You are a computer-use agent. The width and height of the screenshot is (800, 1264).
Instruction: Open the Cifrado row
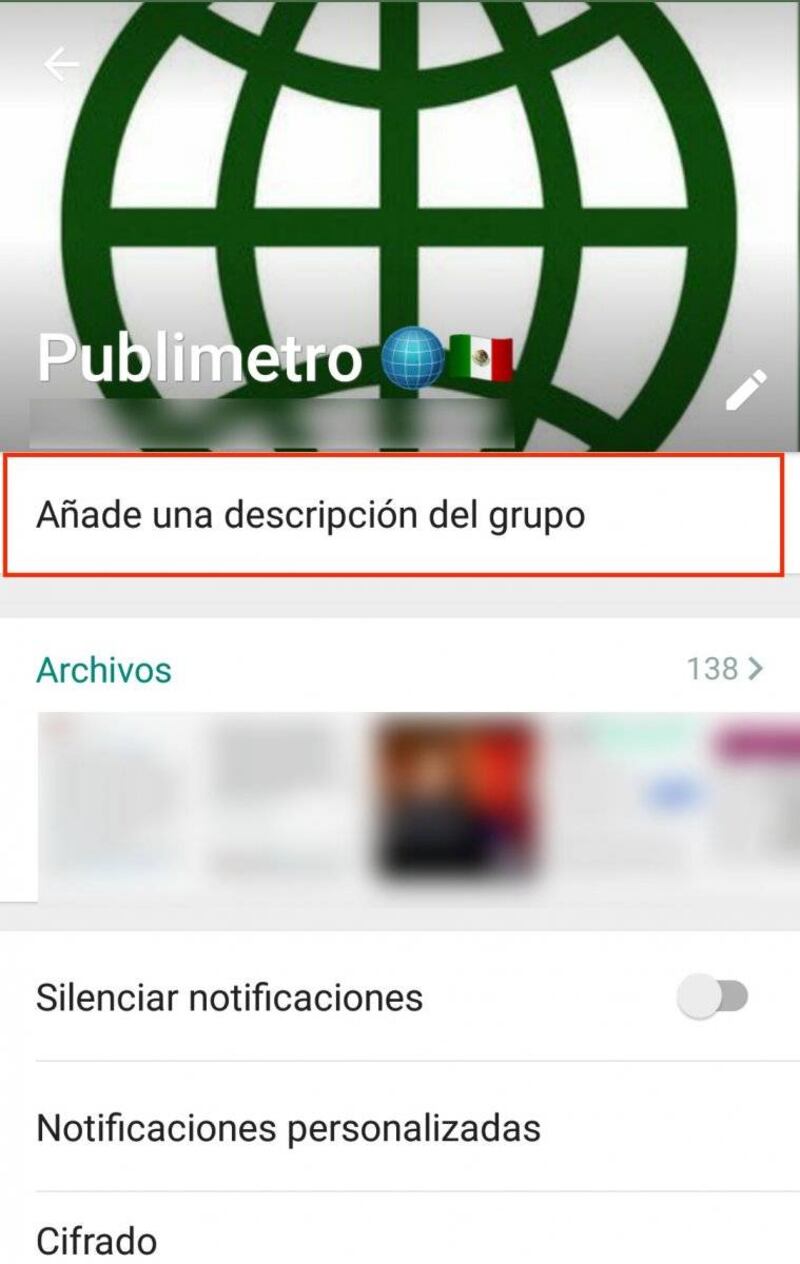pos(97,1241)
